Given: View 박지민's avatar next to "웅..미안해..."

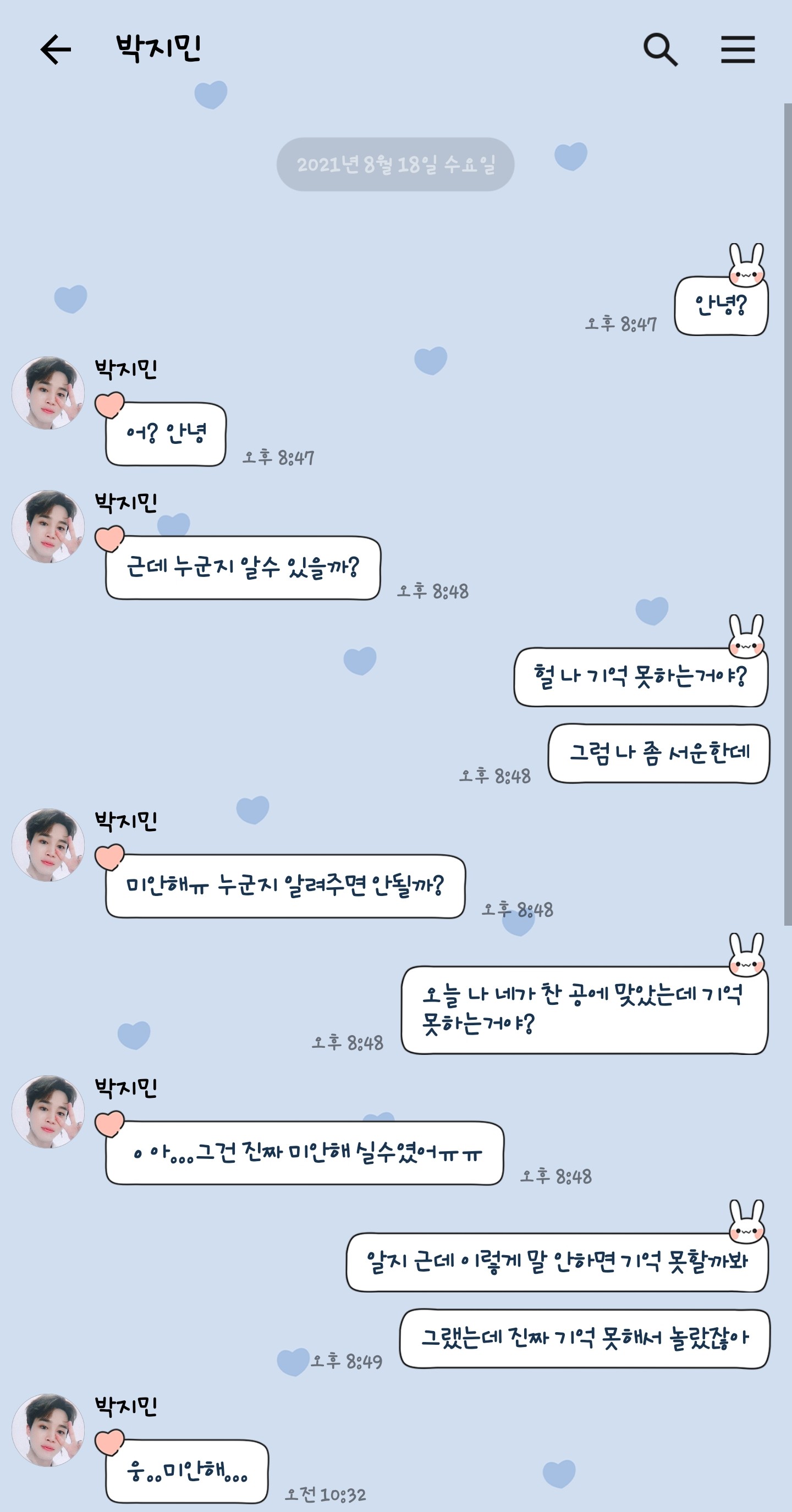Looking at the screenshot, I should point(48,1430).
